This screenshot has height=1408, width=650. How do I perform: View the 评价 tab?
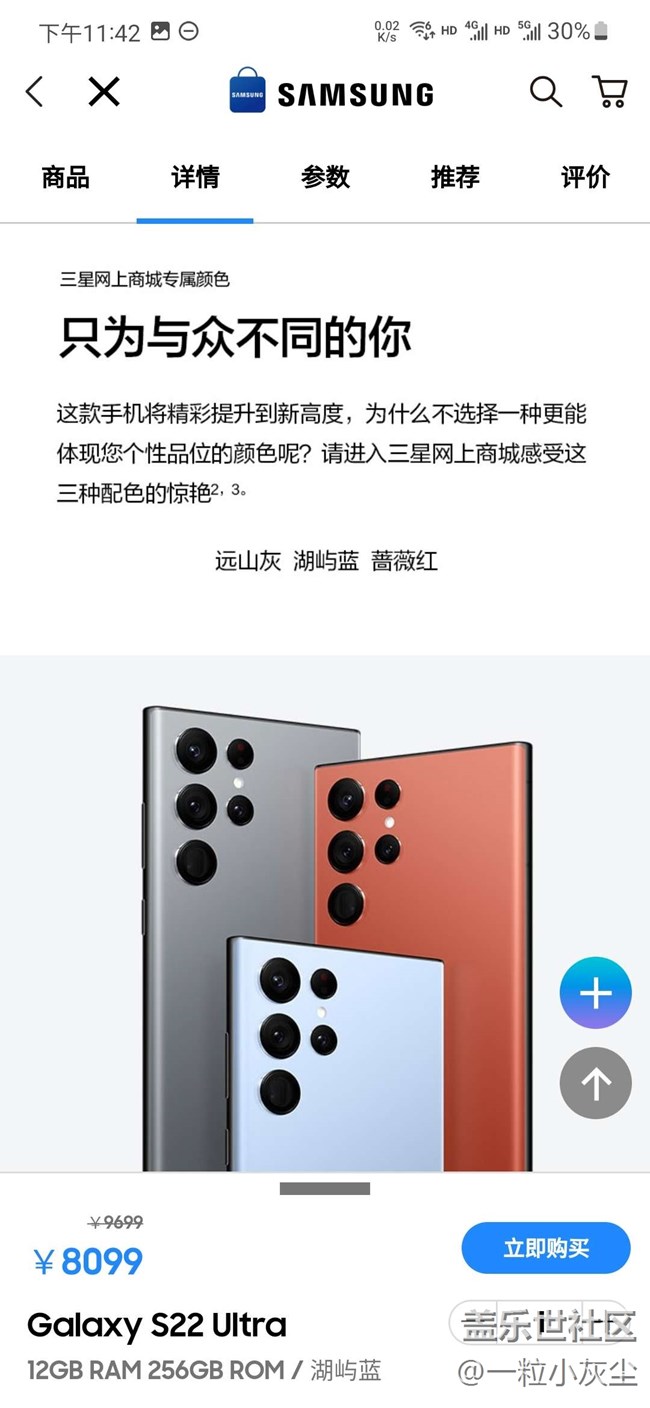(x=585, y=178)
